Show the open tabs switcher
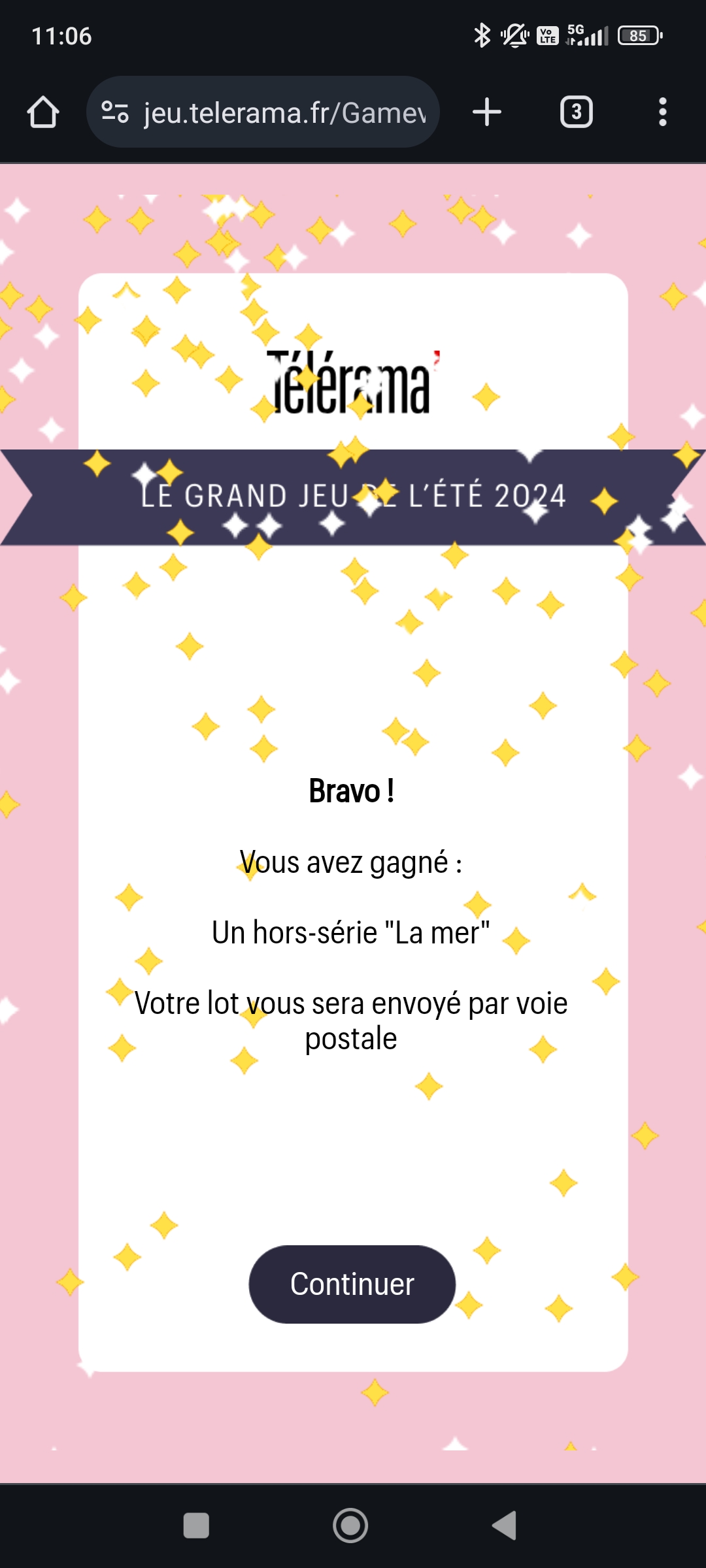The width and height of the screenshot is (706, 1568). coord(576,112)
